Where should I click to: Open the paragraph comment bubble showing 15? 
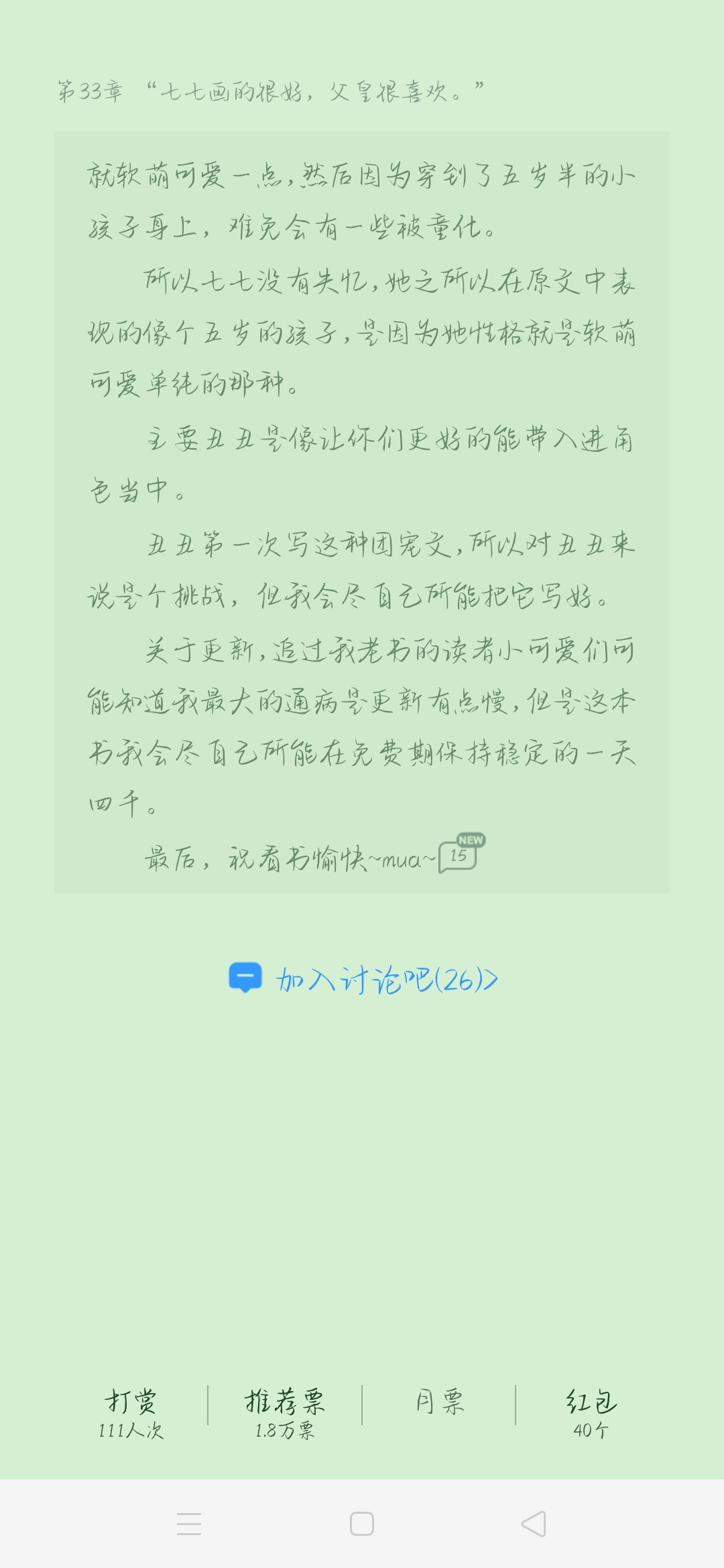point(459,856)
